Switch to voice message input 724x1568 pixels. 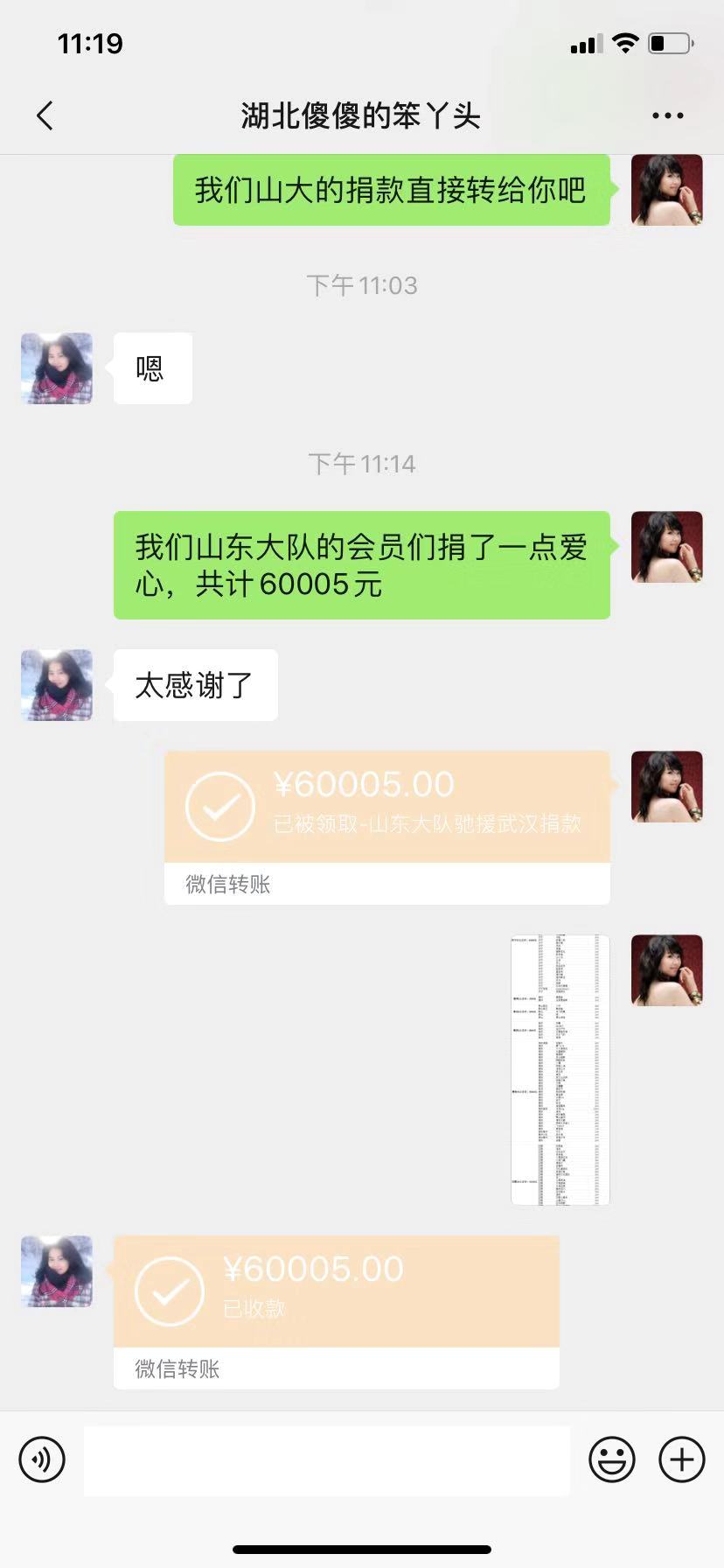pyautogui.click(x=42, y=1459)
